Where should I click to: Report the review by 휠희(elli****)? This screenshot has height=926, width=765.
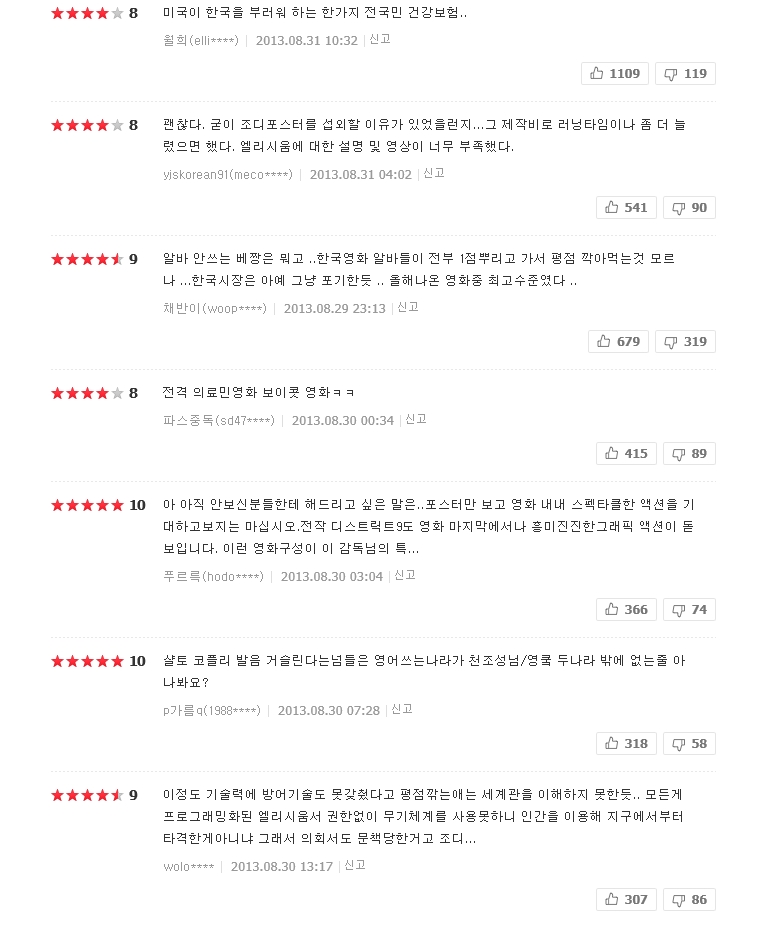point(380,39)
